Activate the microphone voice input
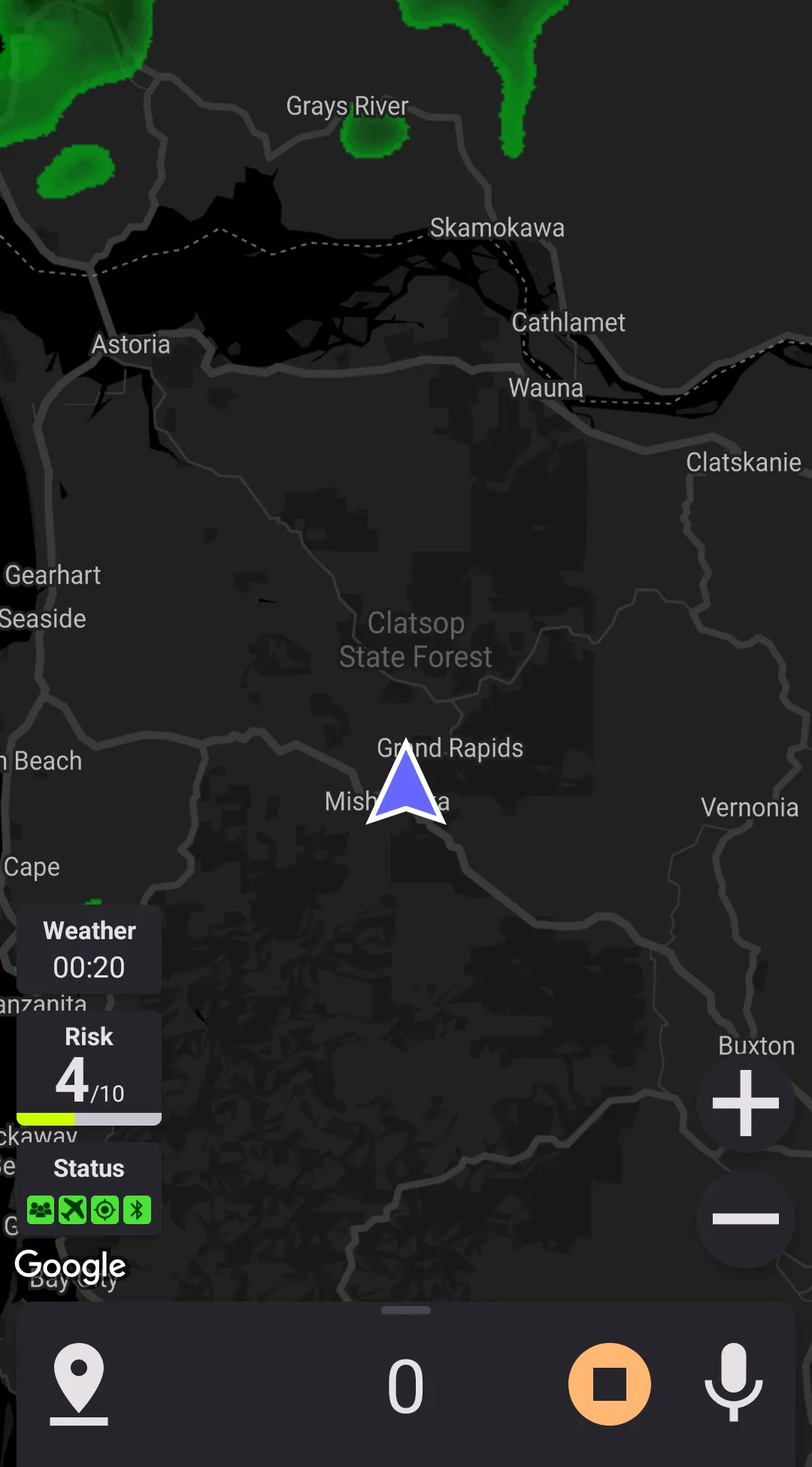Viewport: 812px width, 1467px height. tap(733, 1383)
